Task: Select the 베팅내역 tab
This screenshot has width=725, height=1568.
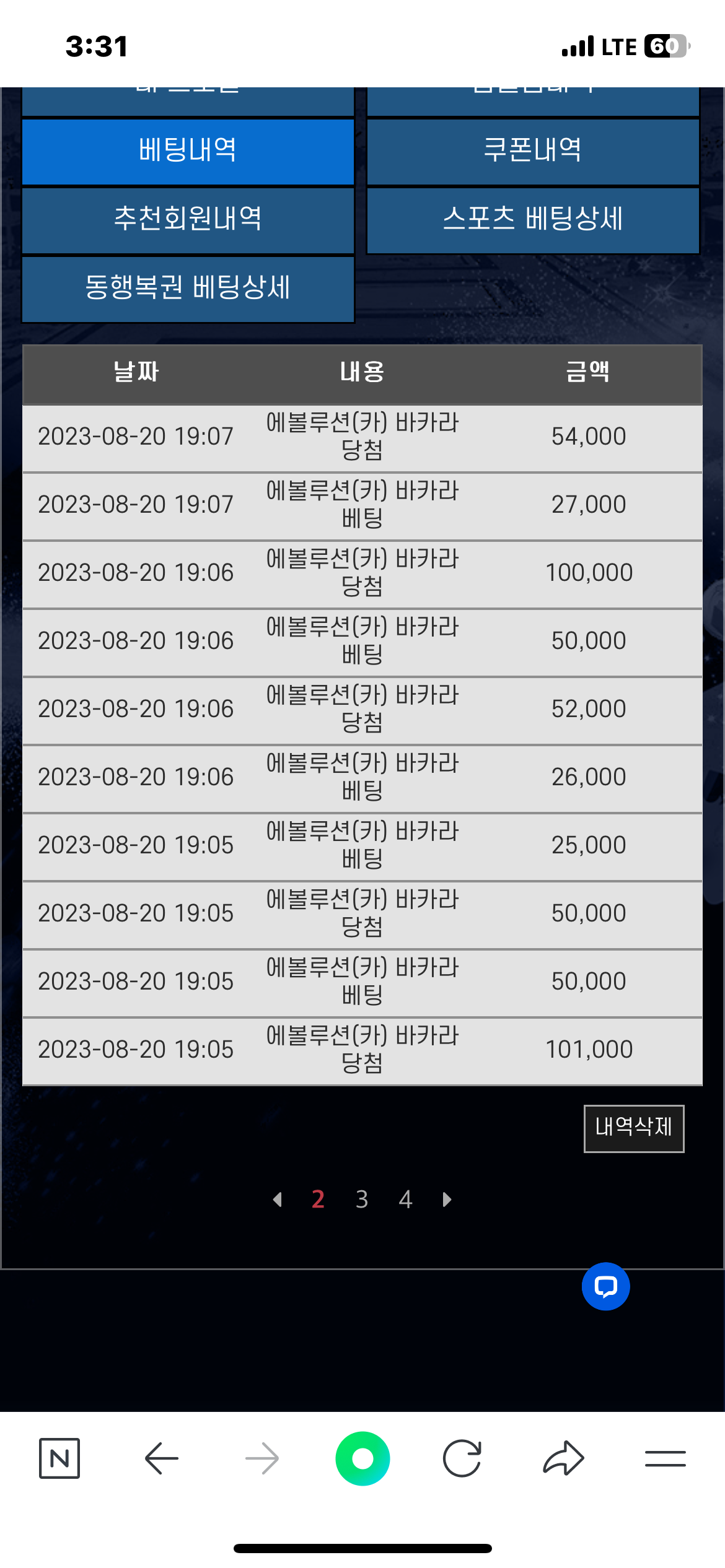Action: 188,151
